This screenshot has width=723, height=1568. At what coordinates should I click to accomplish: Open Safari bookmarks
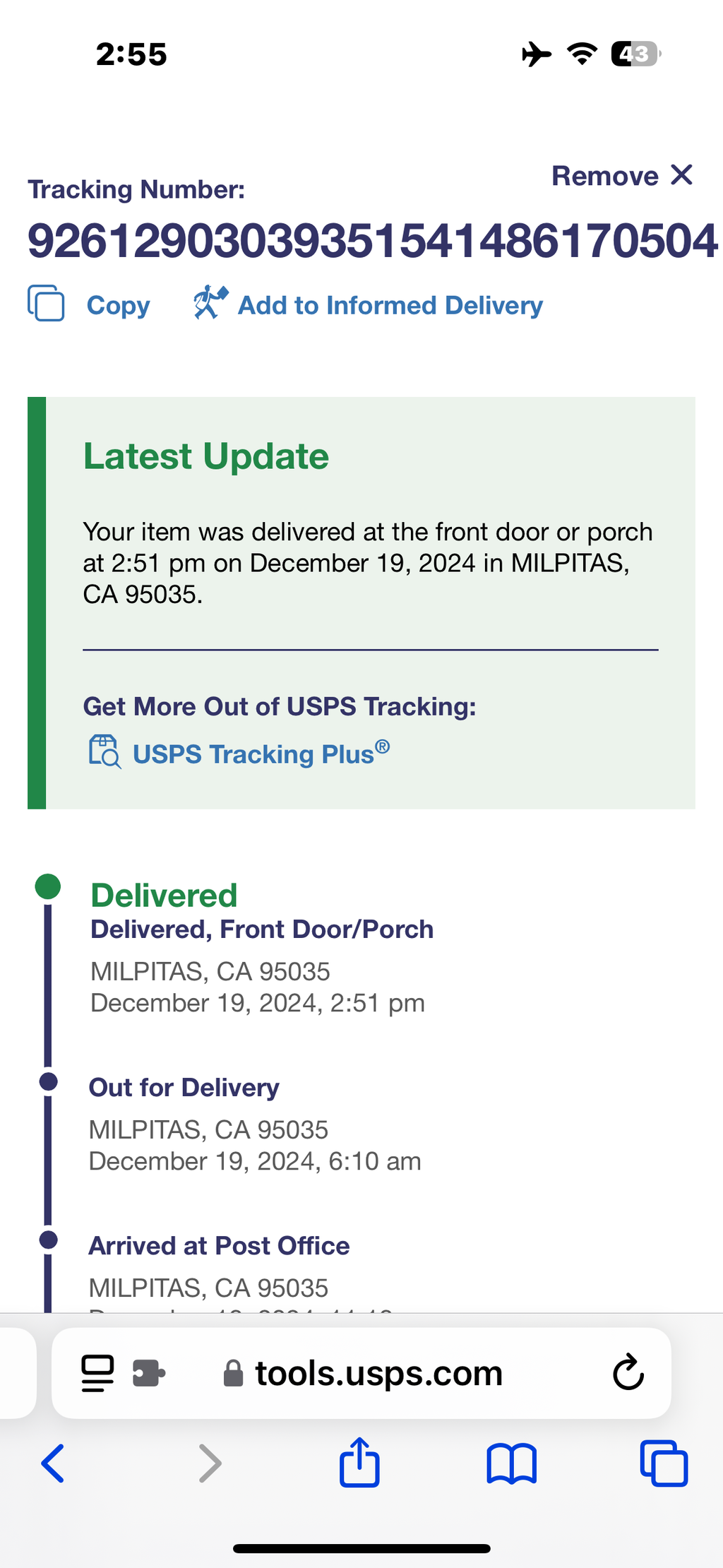(511, 1463)
